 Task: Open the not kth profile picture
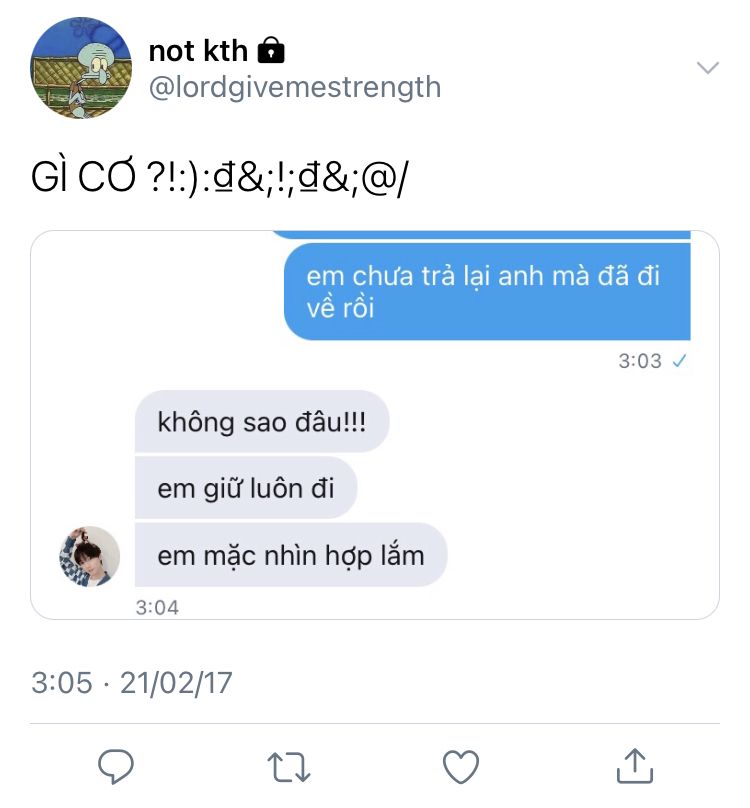[x=80, y=69]
